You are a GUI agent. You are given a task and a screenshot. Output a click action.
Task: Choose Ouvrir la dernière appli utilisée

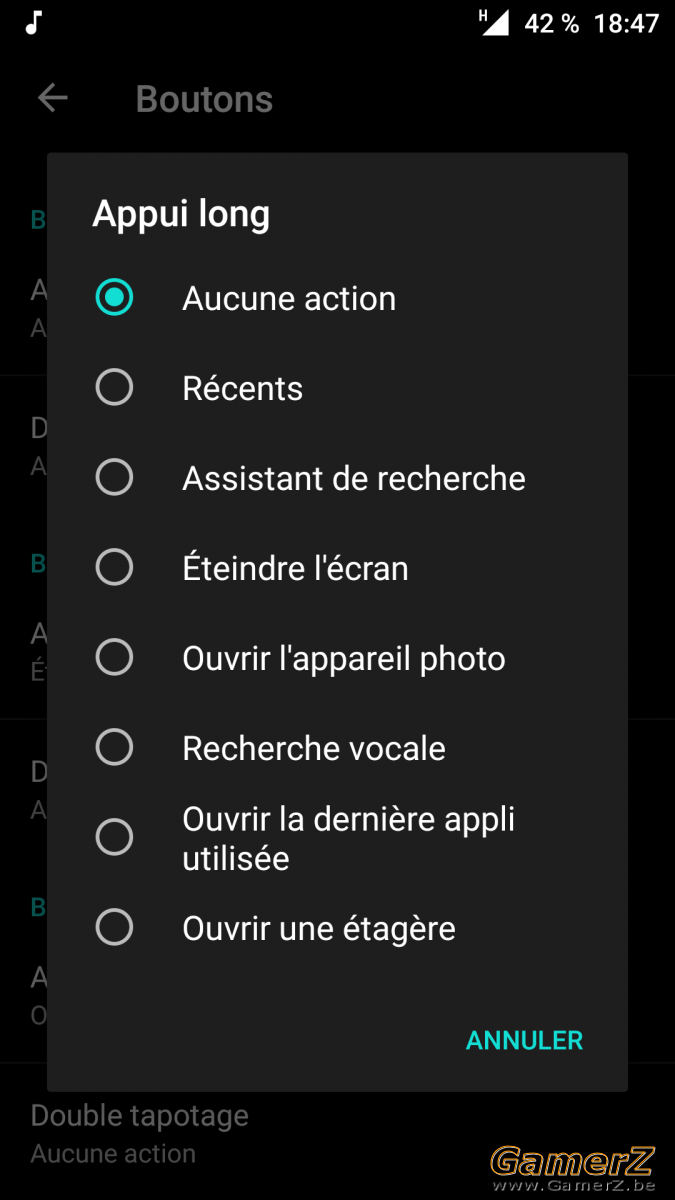(337, 838)
